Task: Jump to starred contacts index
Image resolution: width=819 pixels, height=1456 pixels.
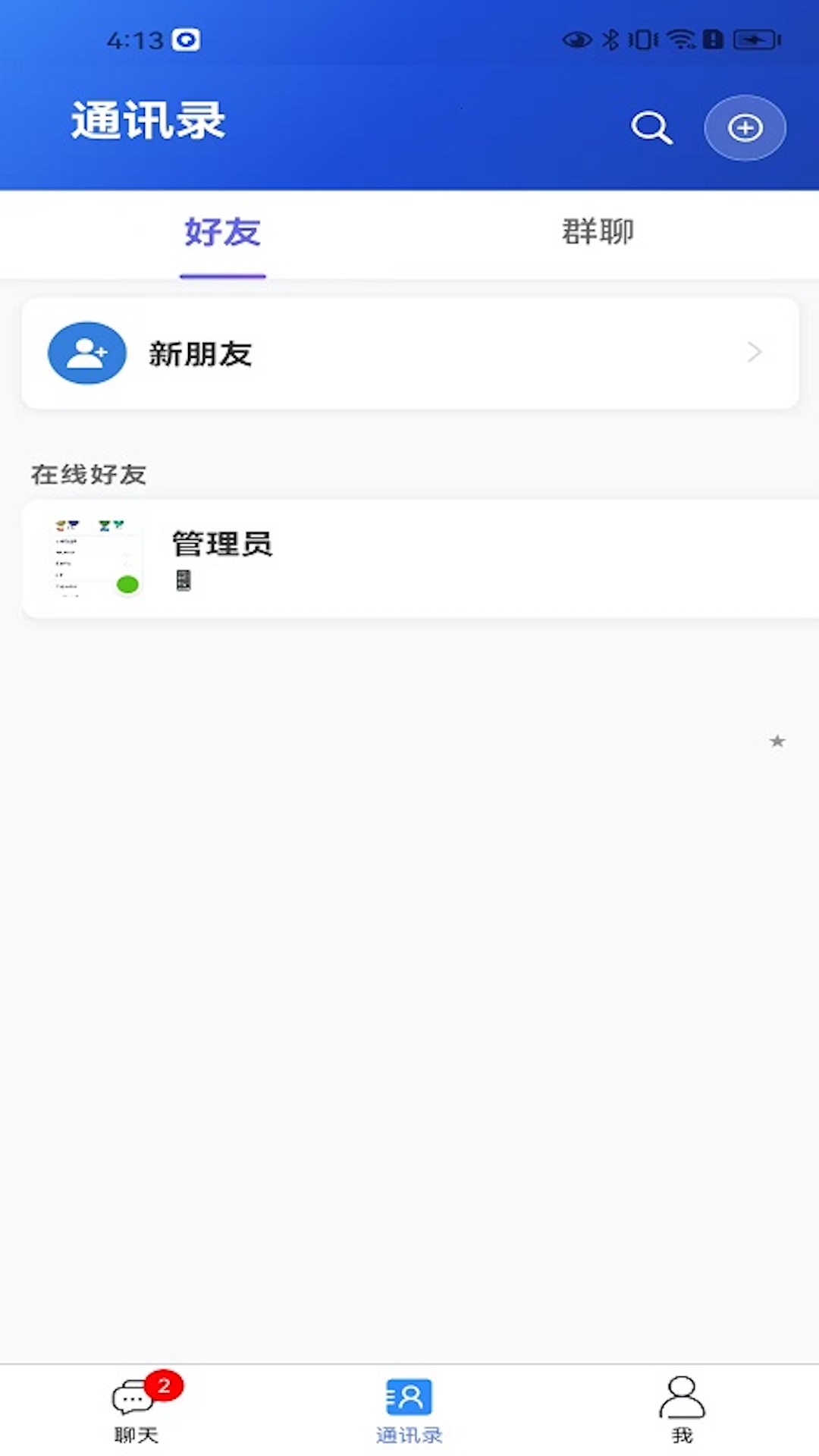Action: pyautogui.click(x=777, y=741)
